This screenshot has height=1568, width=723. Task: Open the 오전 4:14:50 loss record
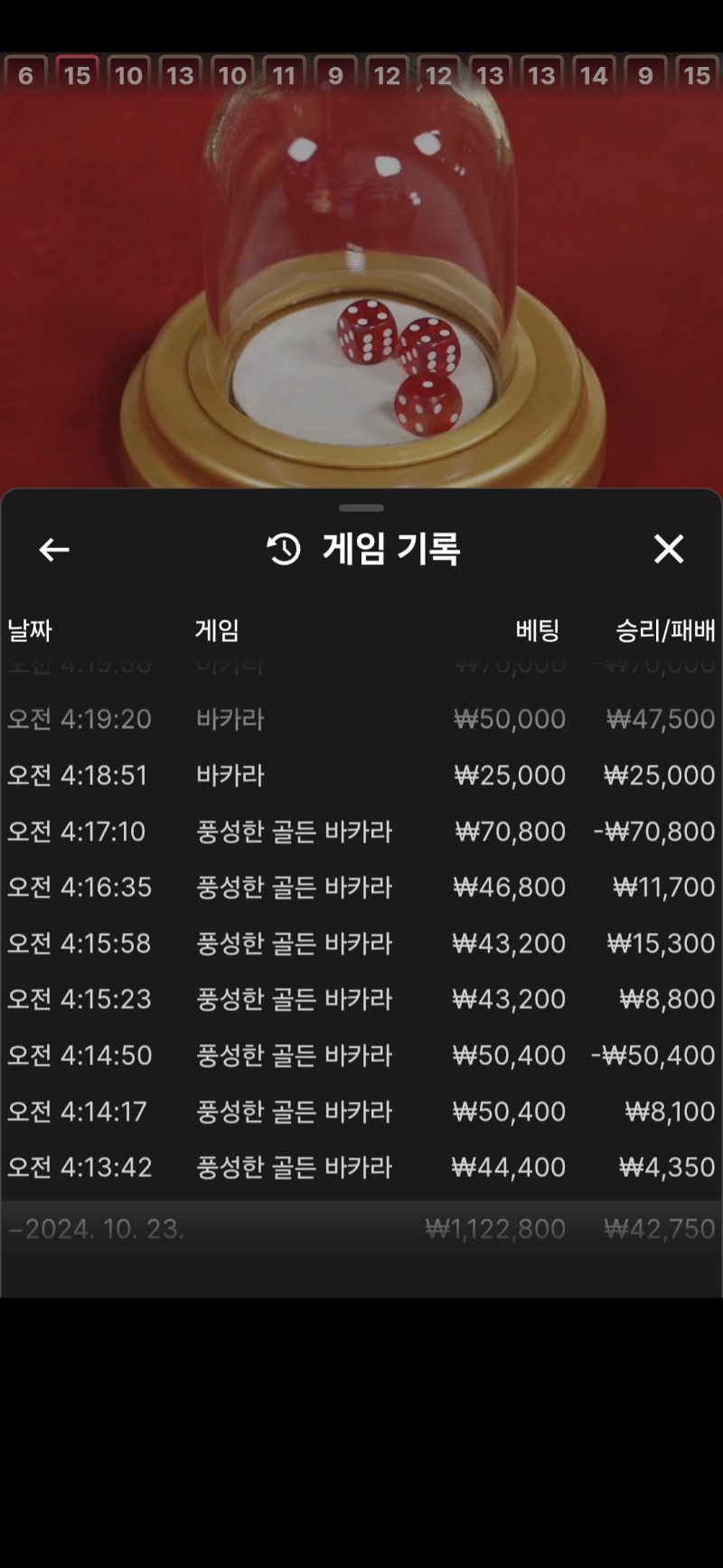[x=361, y=1055]
